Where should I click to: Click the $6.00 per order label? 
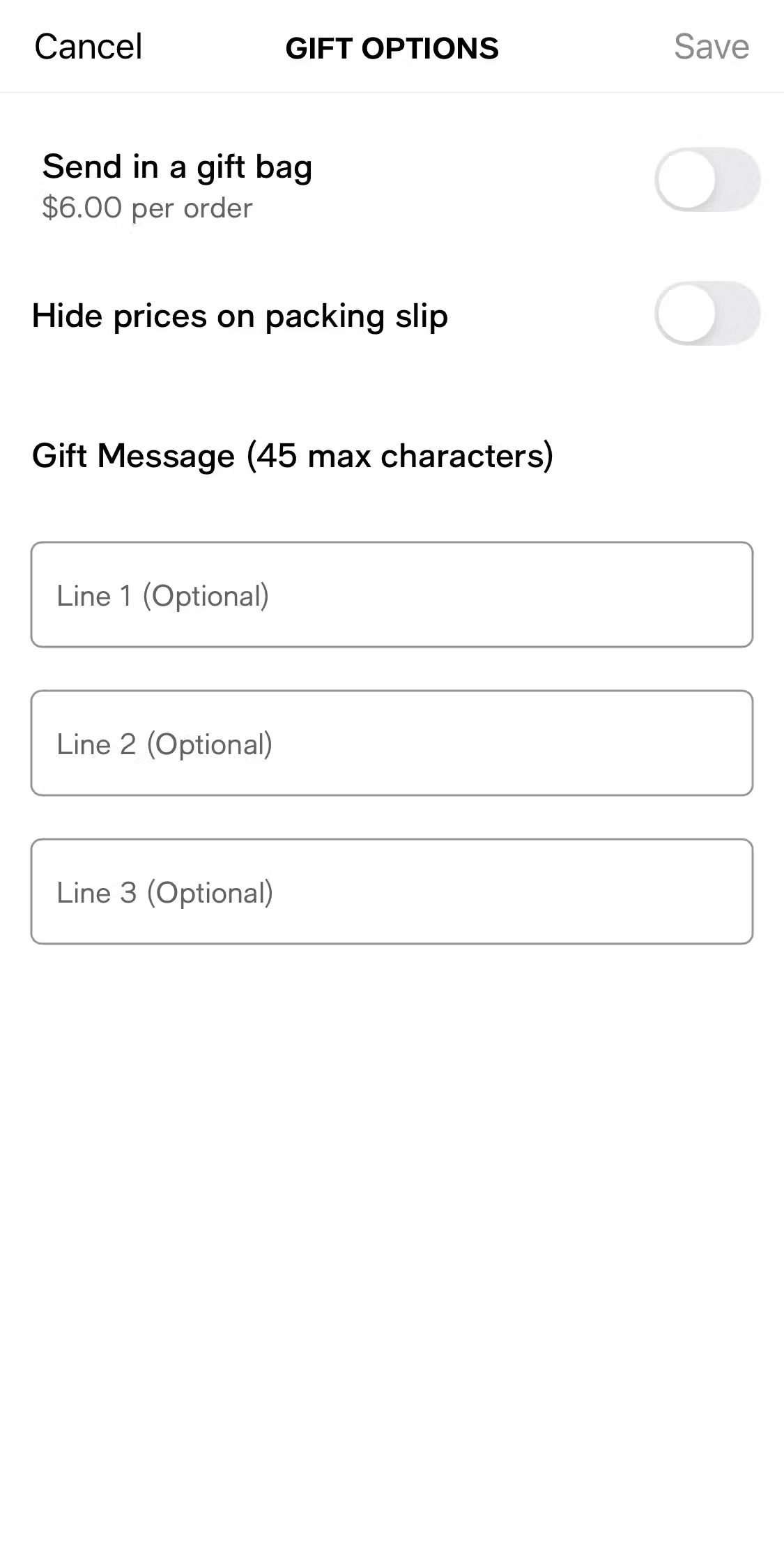point(146,207)
